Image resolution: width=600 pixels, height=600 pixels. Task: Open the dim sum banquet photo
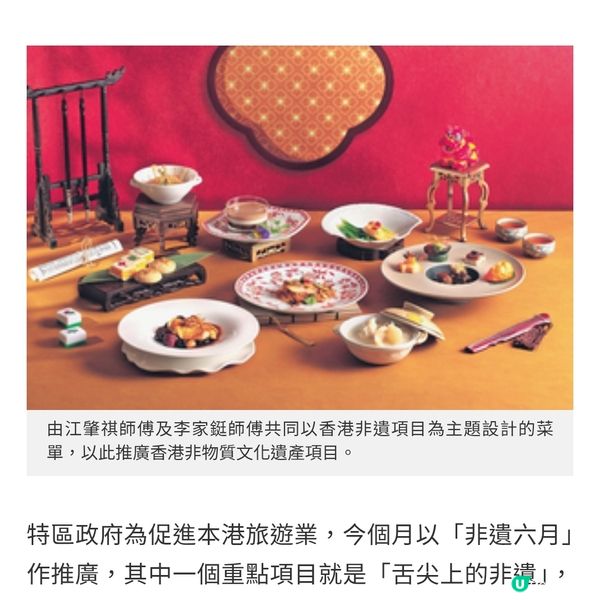299,228
